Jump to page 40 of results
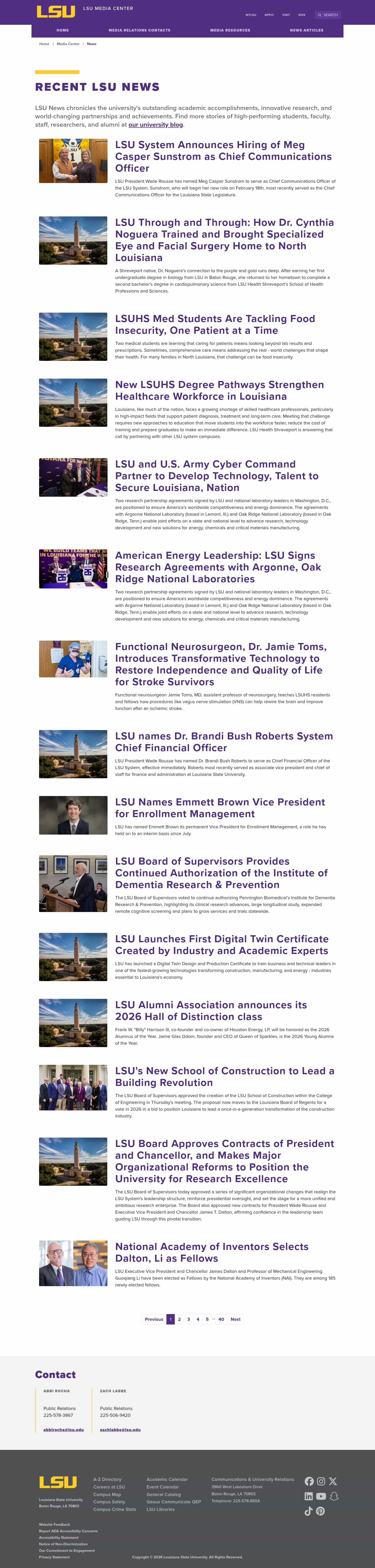The height and width of the screenshot is (1568, 375). tap(221, 1319)
